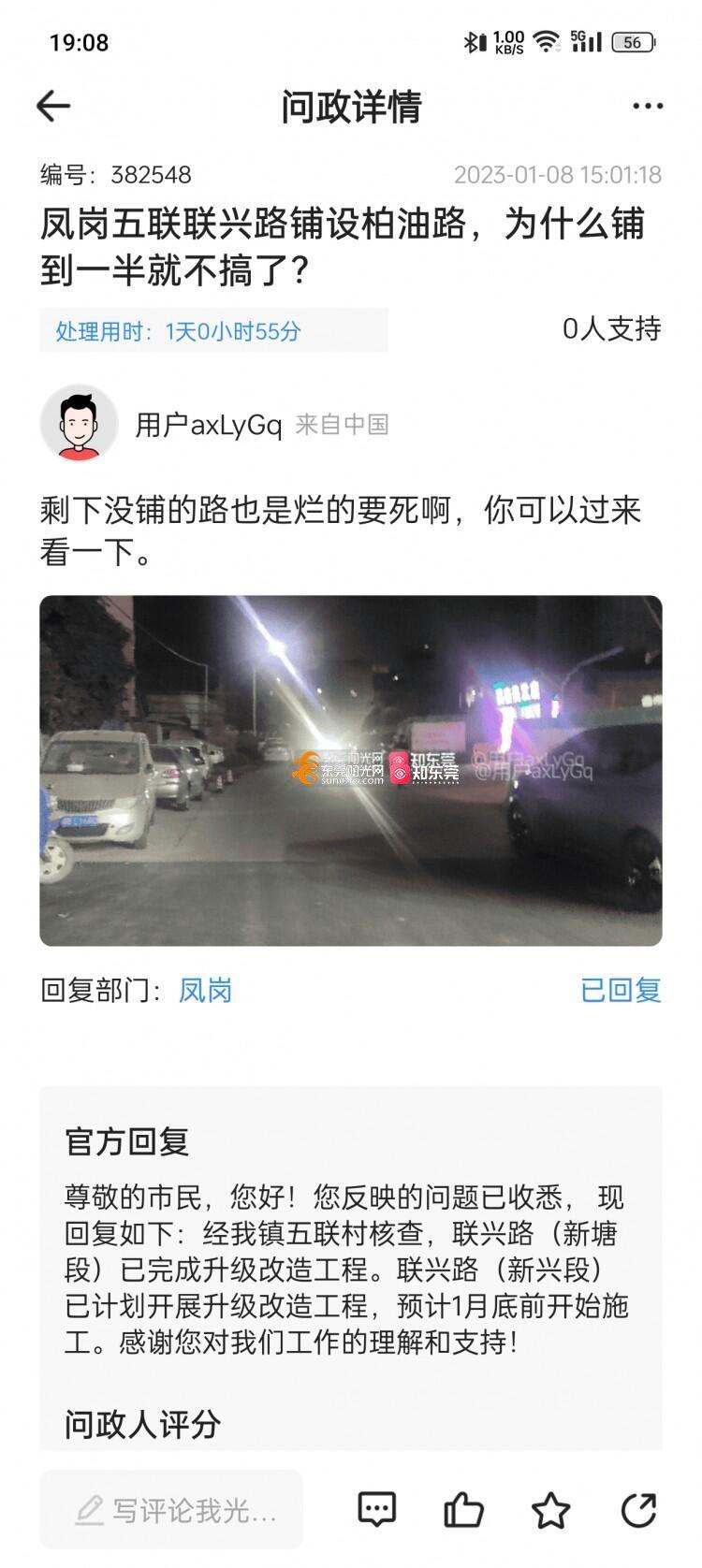Like this post with thumbs-up
The height and width of the screenshot is (1568, 702).
click(x=463, y=1509)
